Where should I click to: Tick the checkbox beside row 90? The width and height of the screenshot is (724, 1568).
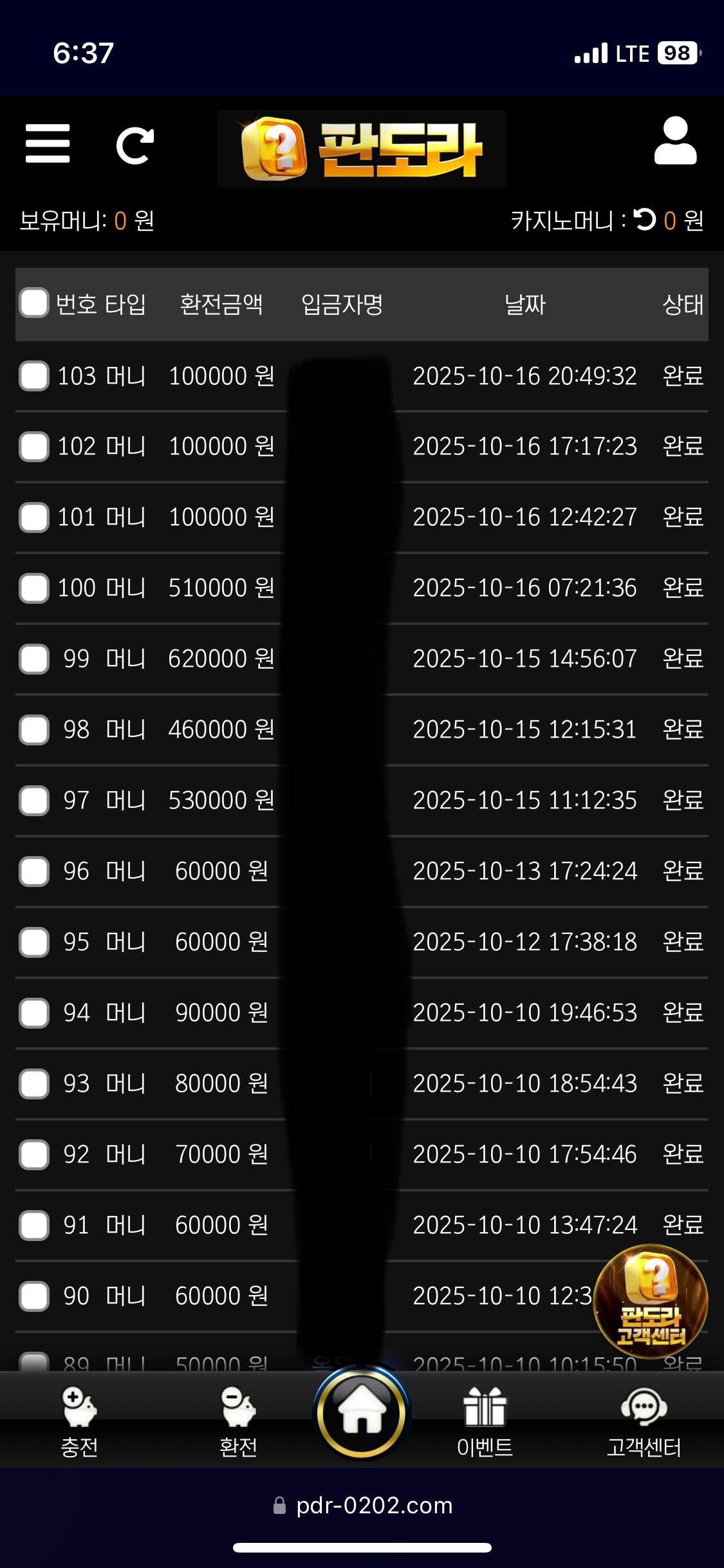click(x=34, y=1296)
